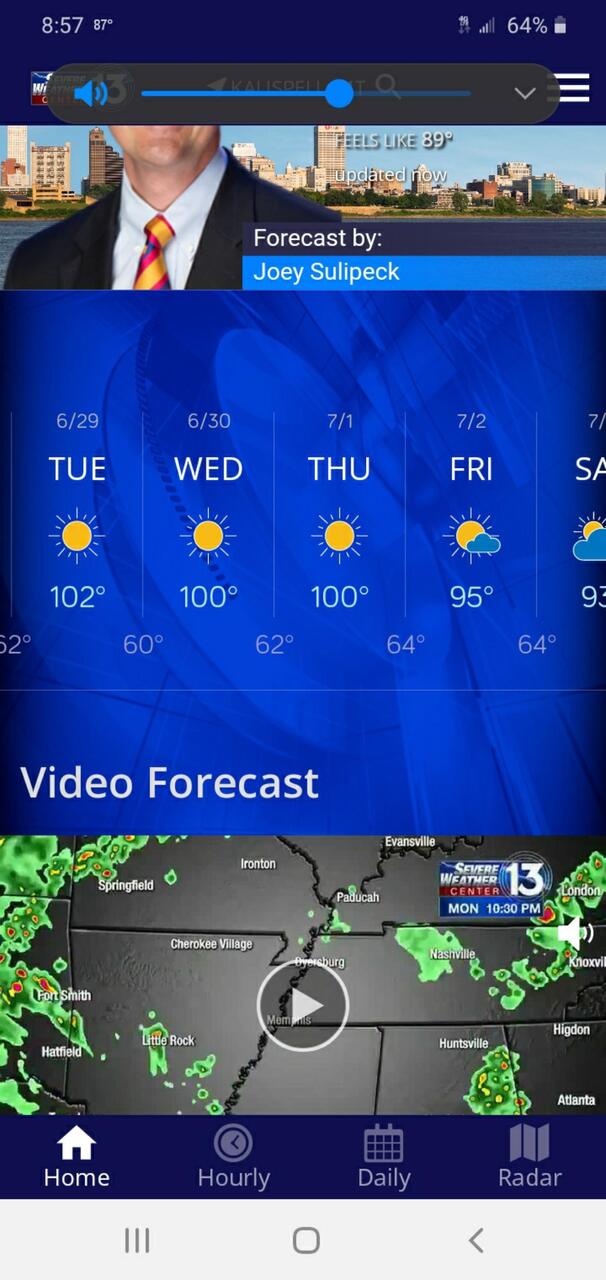This screenshot has height=1280, width=606.
Task: Open recent apps from navigation bar
Action: click(137, 1241)
